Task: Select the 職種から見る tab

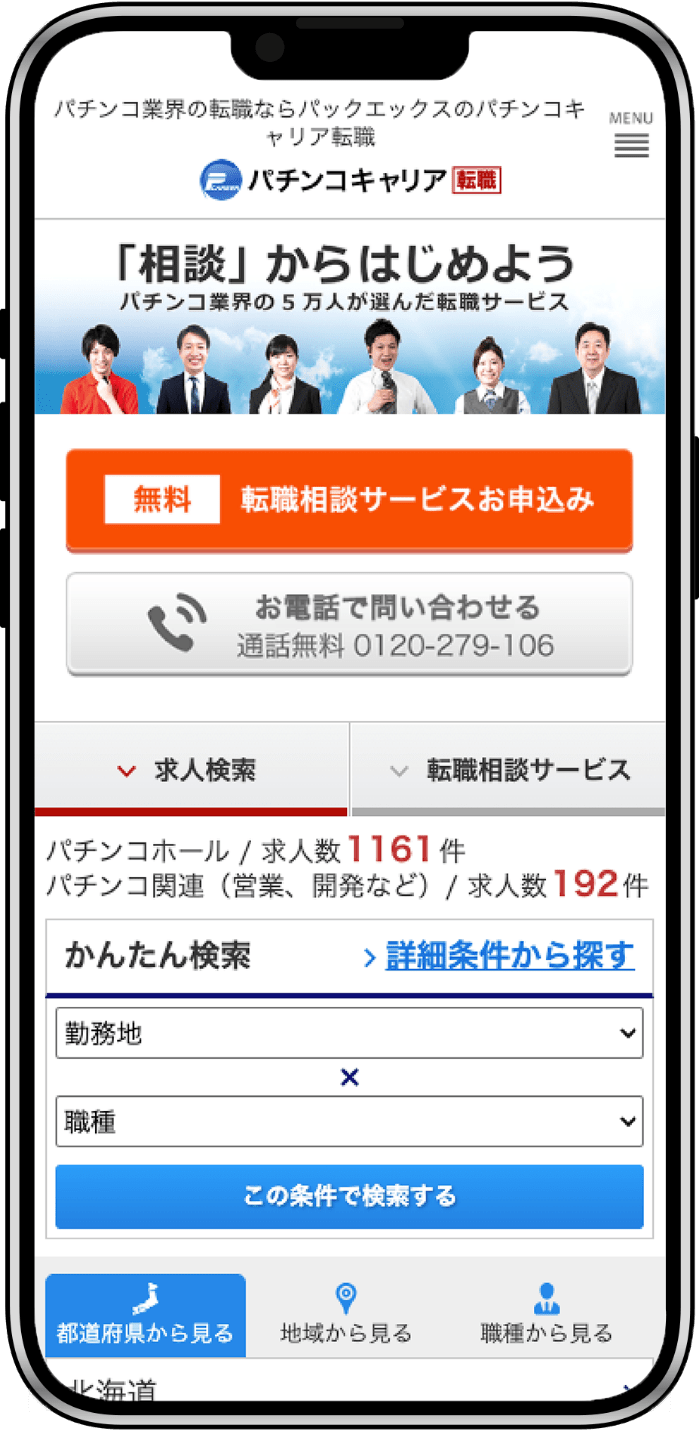Action: [546, 1315]
